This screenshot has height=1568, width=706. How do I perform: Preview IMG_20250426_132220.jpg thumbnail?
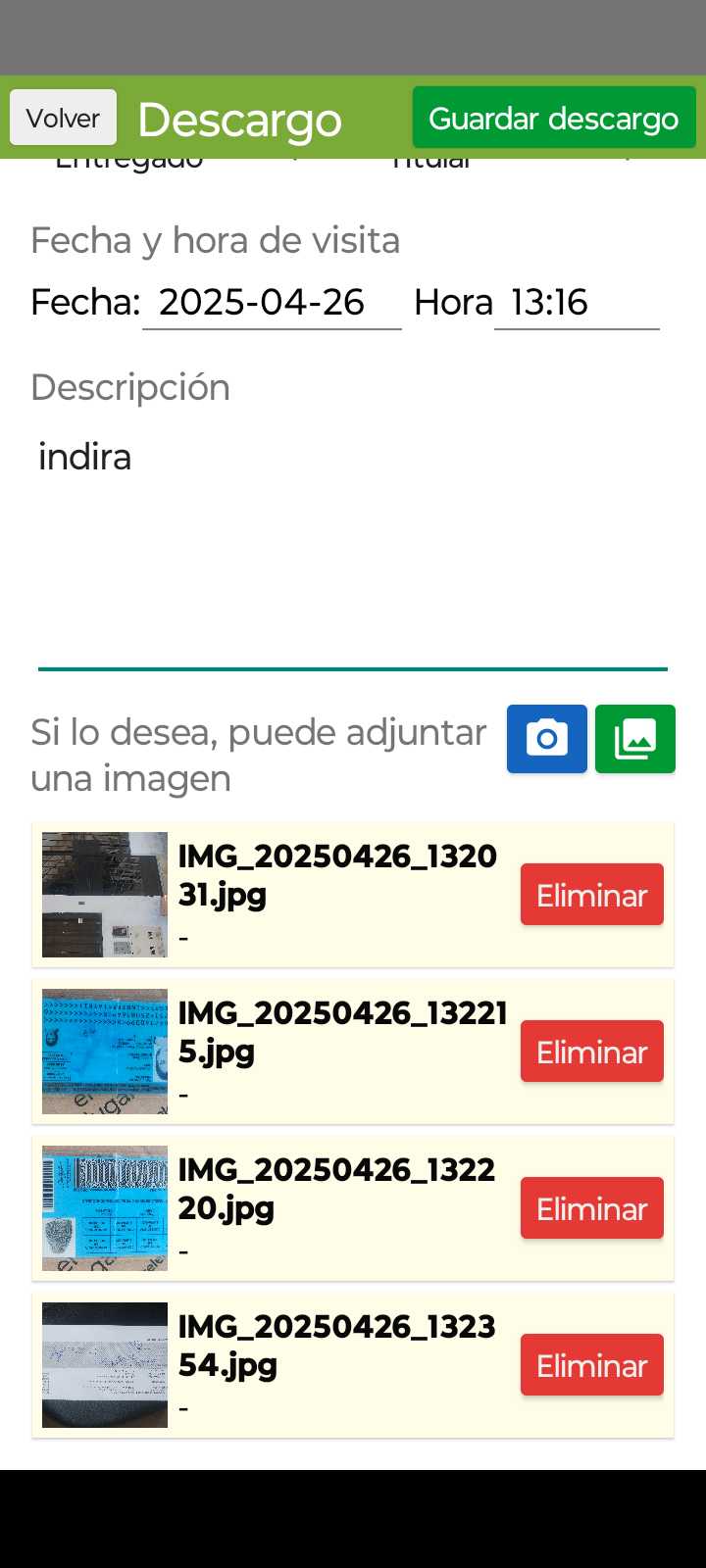(x=105, y=1208)
